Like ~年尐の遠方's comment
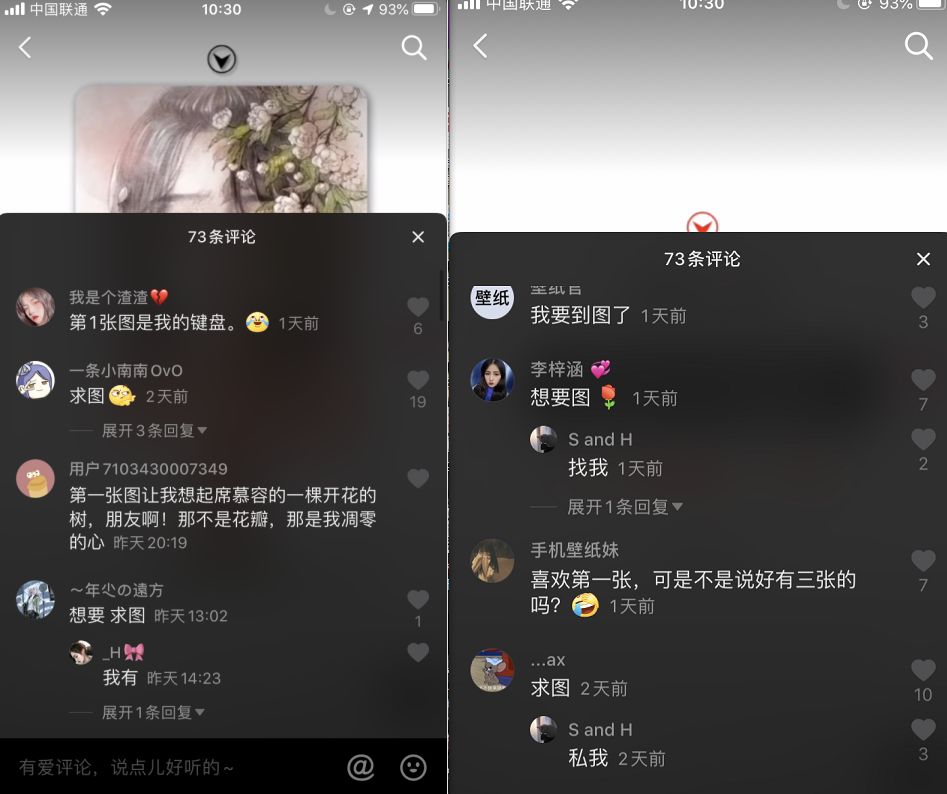 417,599
